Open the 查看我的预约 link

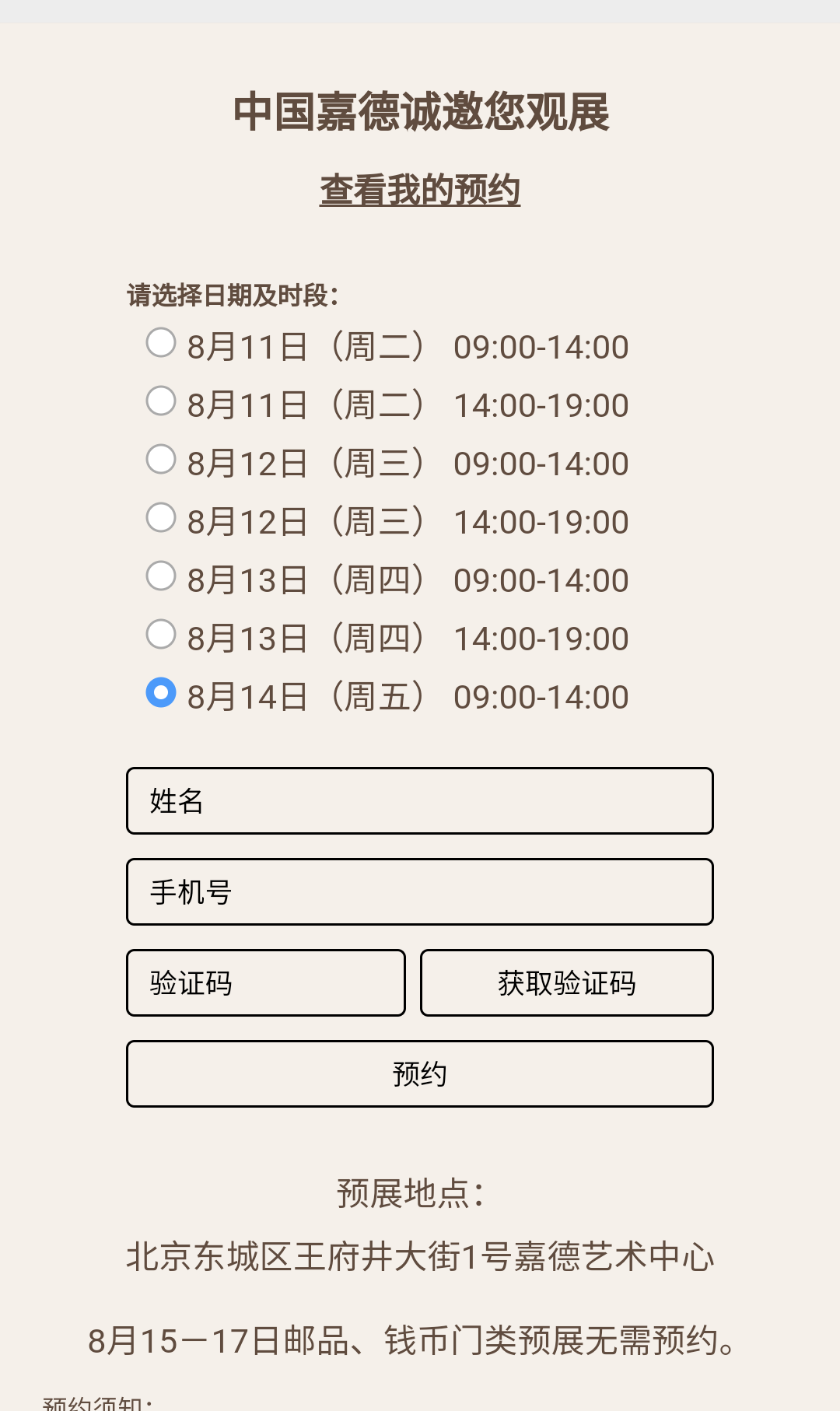point(420,191)
